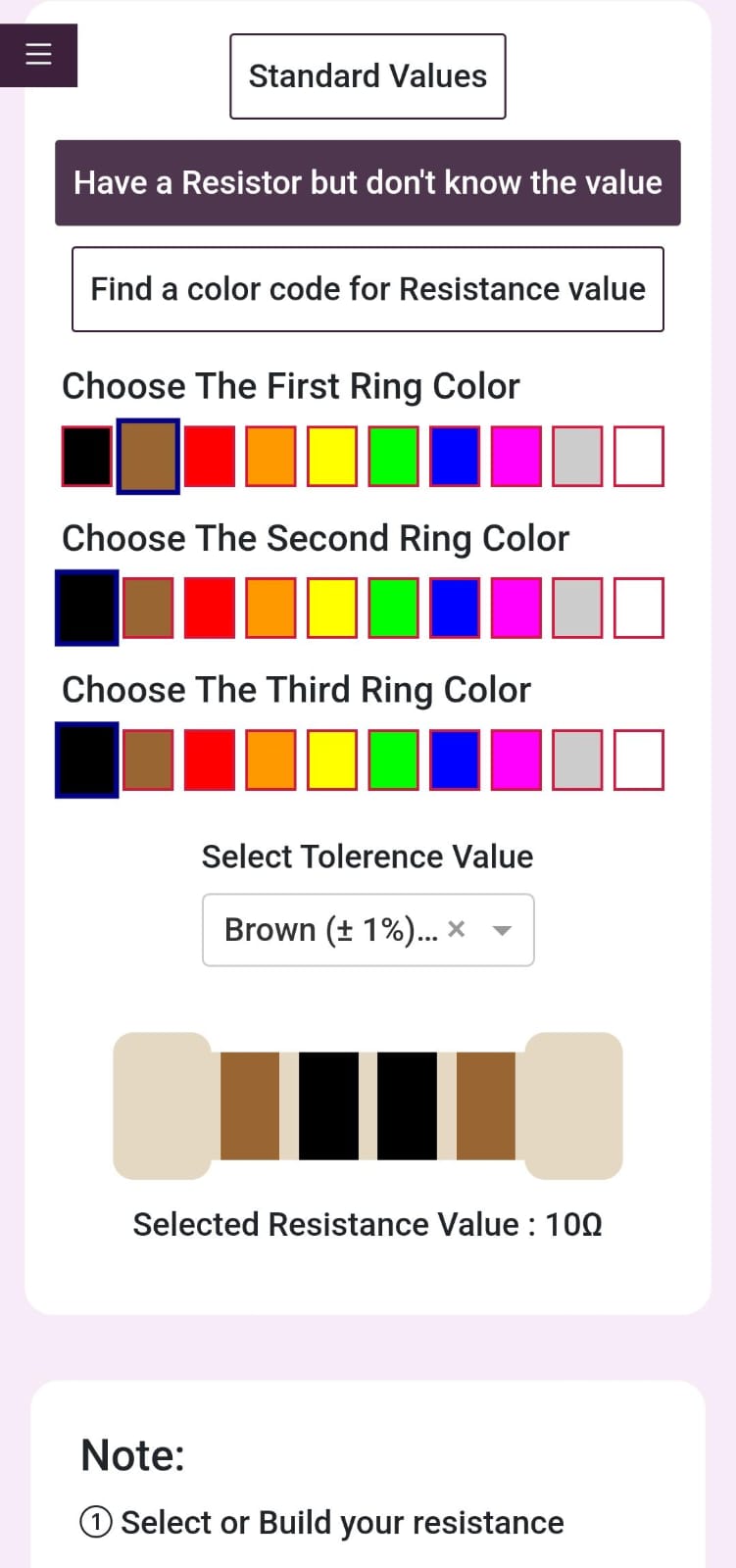Set the second ring color to green
Screen dimensions: 736x1568
point(393,608)
